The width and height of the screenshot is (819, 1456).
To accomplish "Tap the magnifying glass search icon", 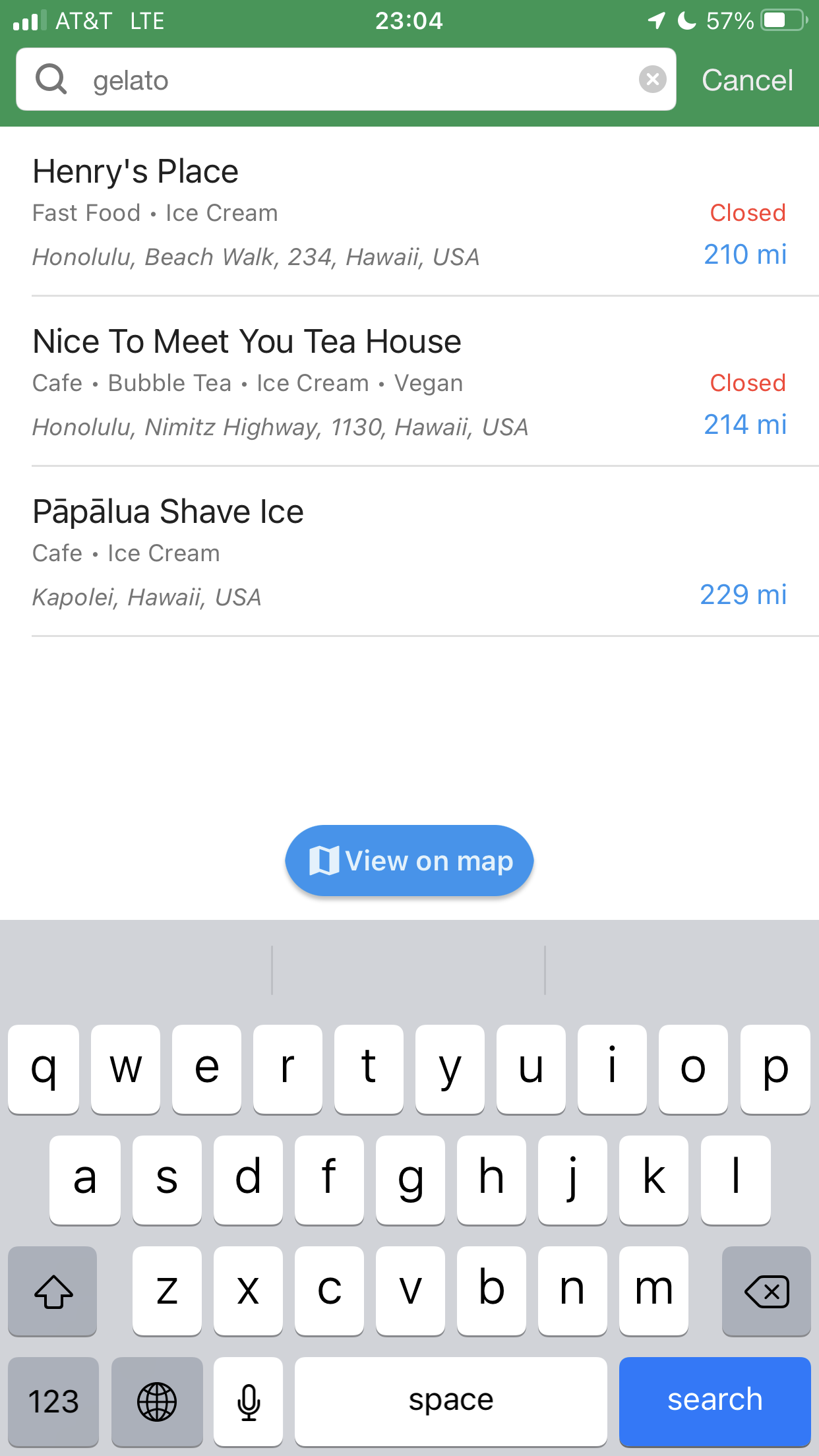I will tap(53, 79).
